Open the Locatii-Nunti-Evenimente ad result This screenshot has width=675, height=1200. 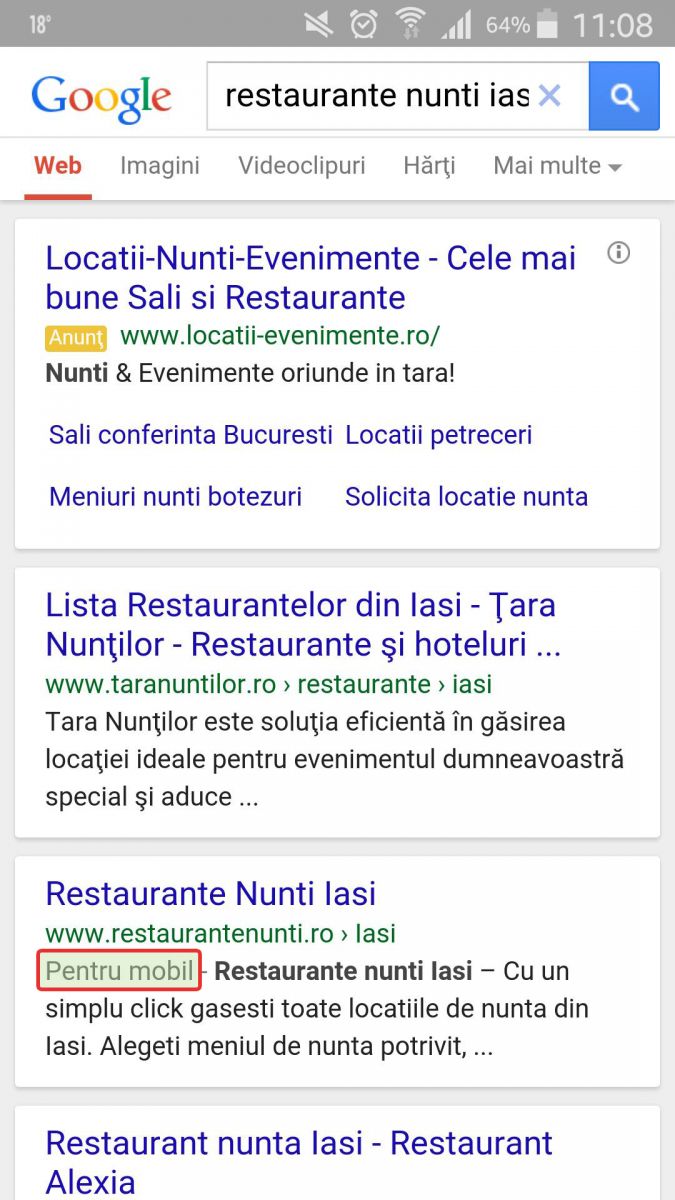[311, 277]
